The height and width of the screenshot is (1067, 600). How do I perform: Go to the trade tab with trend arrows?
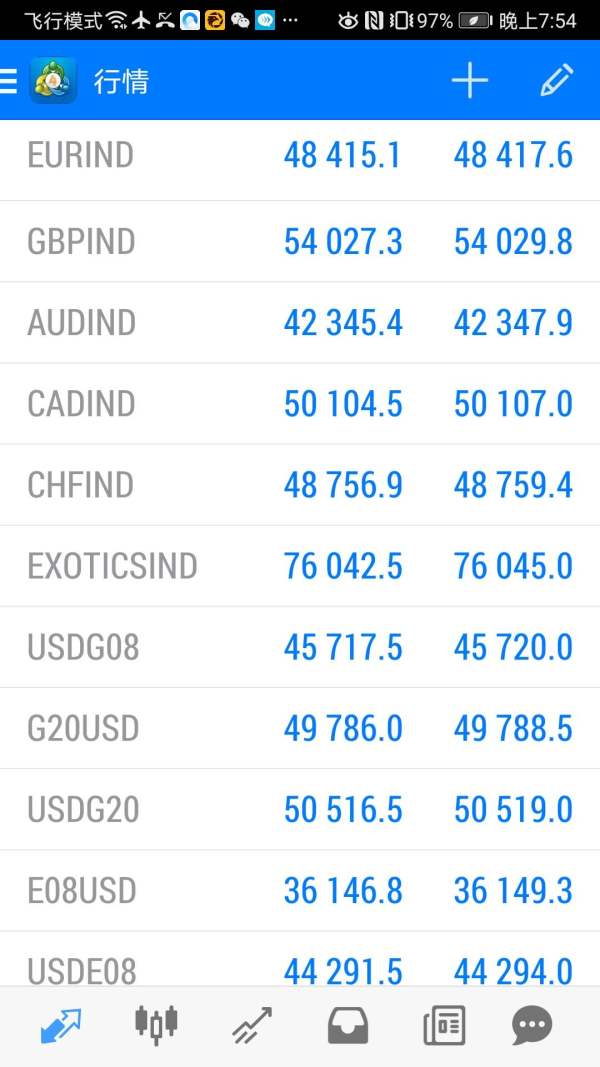(252, 1025)
